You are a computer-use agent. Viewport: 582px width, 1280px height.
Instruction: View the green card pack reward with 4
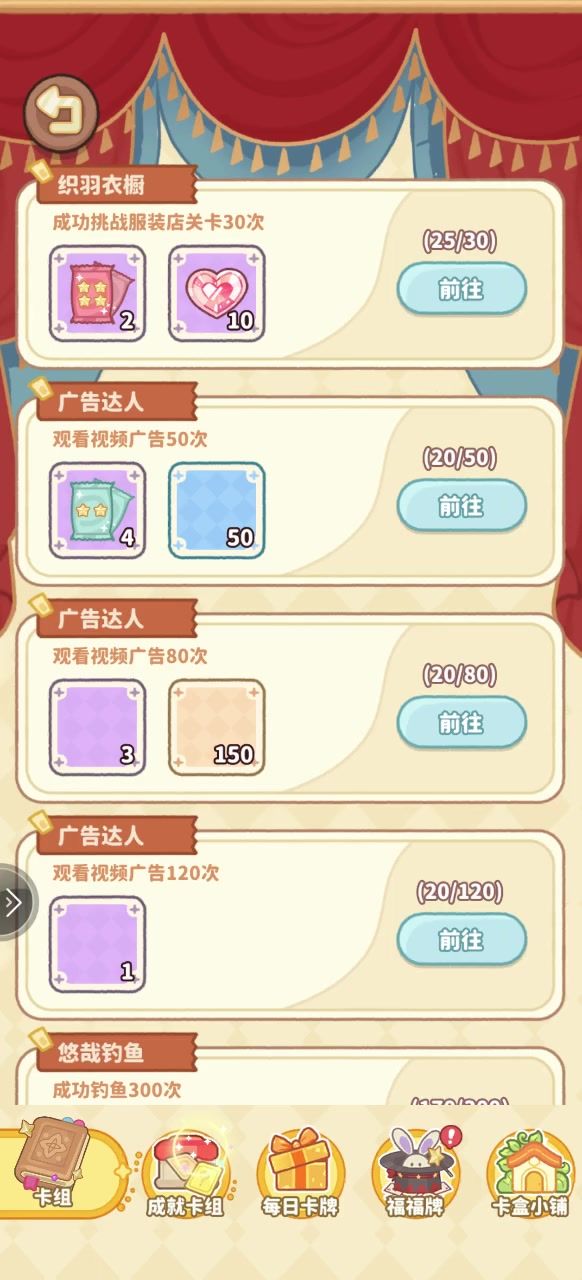point(98,510)
